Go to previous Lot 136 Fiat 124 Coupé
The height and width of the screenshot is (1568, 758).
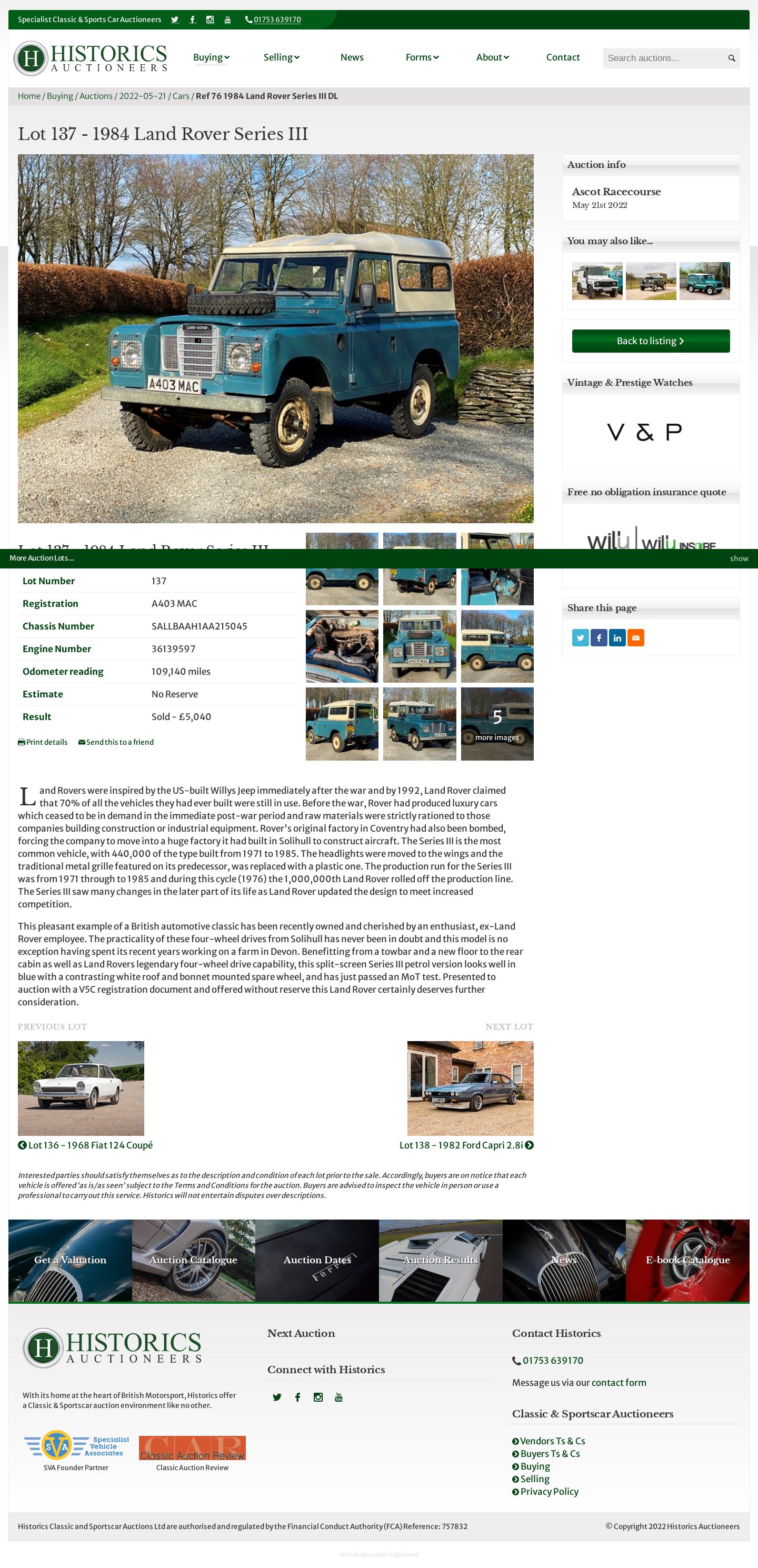coord(85,1145)
